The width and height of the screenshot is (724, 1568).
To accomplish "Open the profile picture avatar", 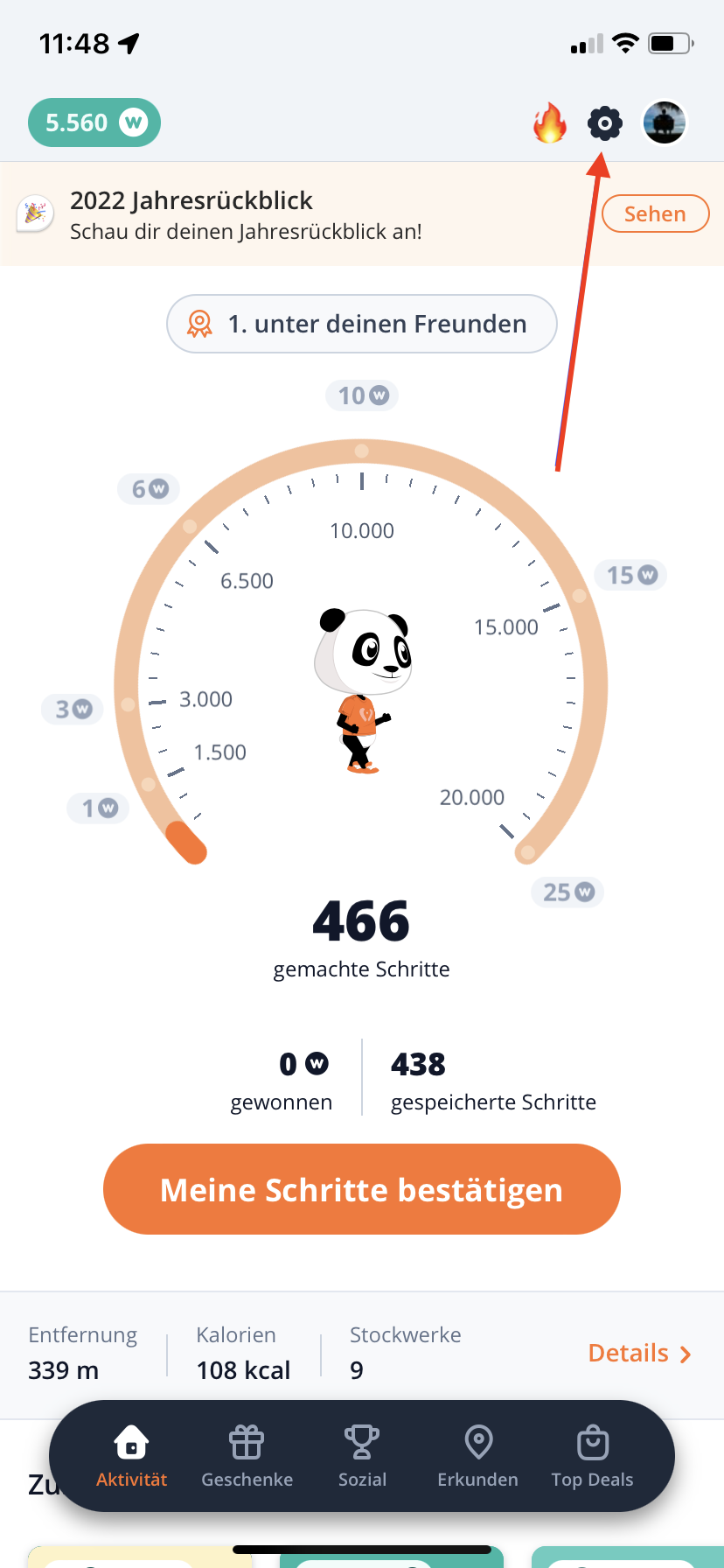I will tap(665, 123).
